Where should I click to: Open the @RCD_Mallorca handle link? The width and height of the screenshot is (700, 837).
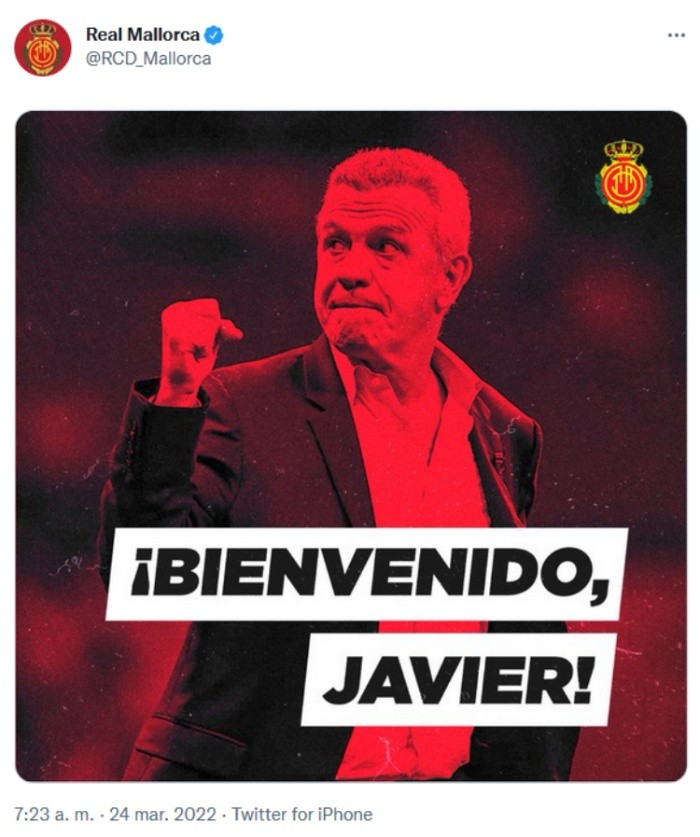coord(148,59)
